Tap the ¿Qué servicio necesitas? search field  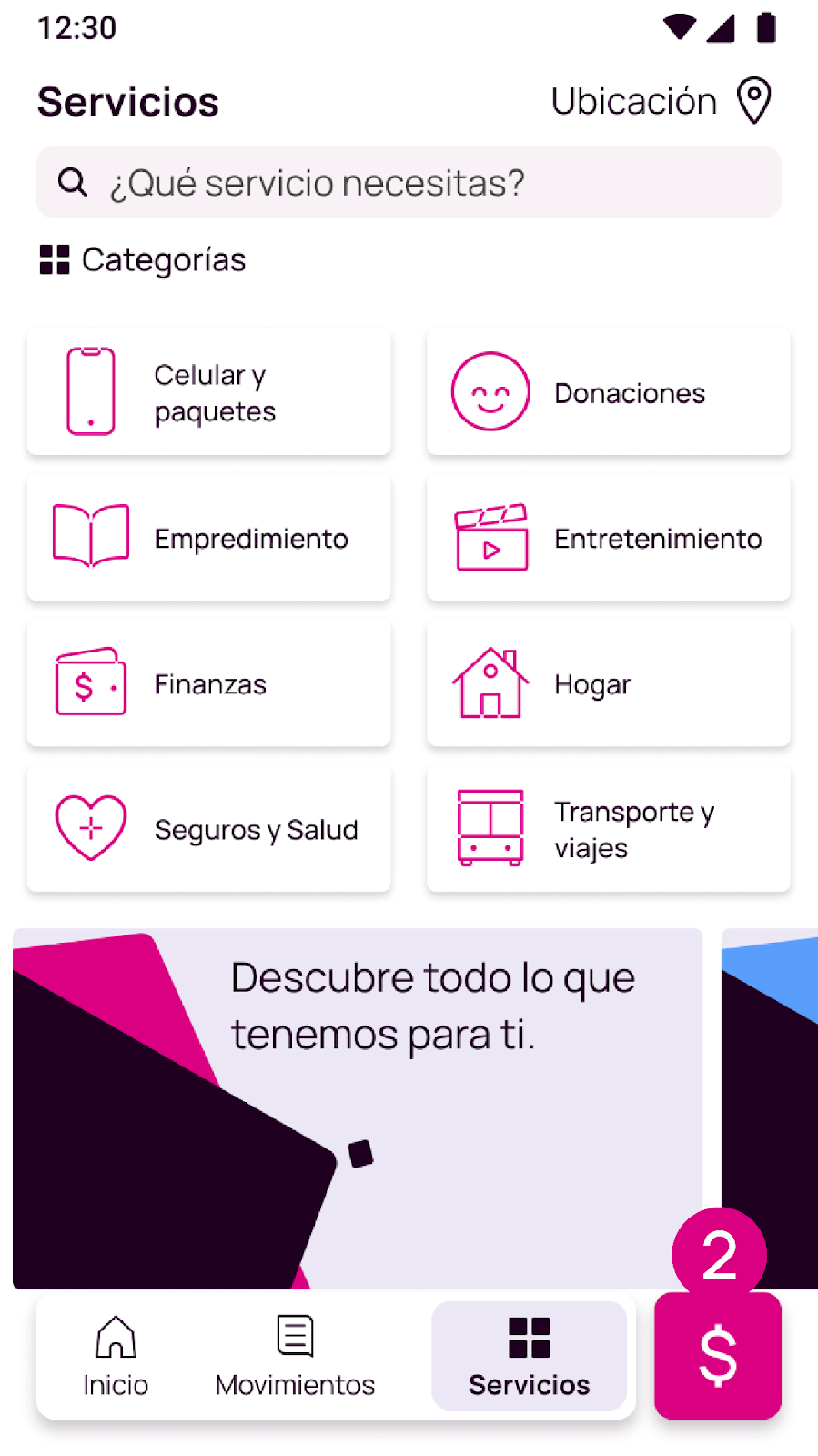(x=364, y=182)
